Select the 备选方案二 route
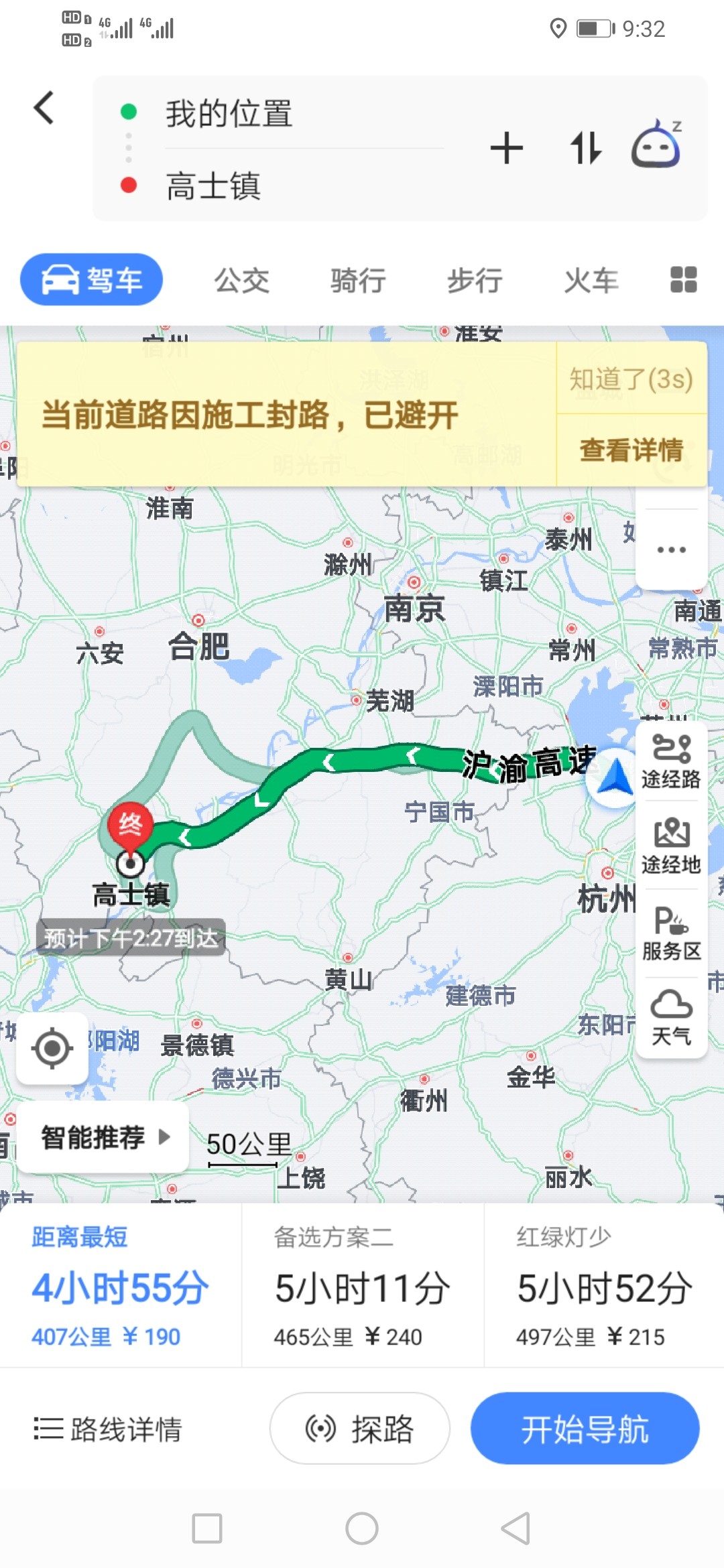724x1568 pixels. click(x=363, y=1285)
